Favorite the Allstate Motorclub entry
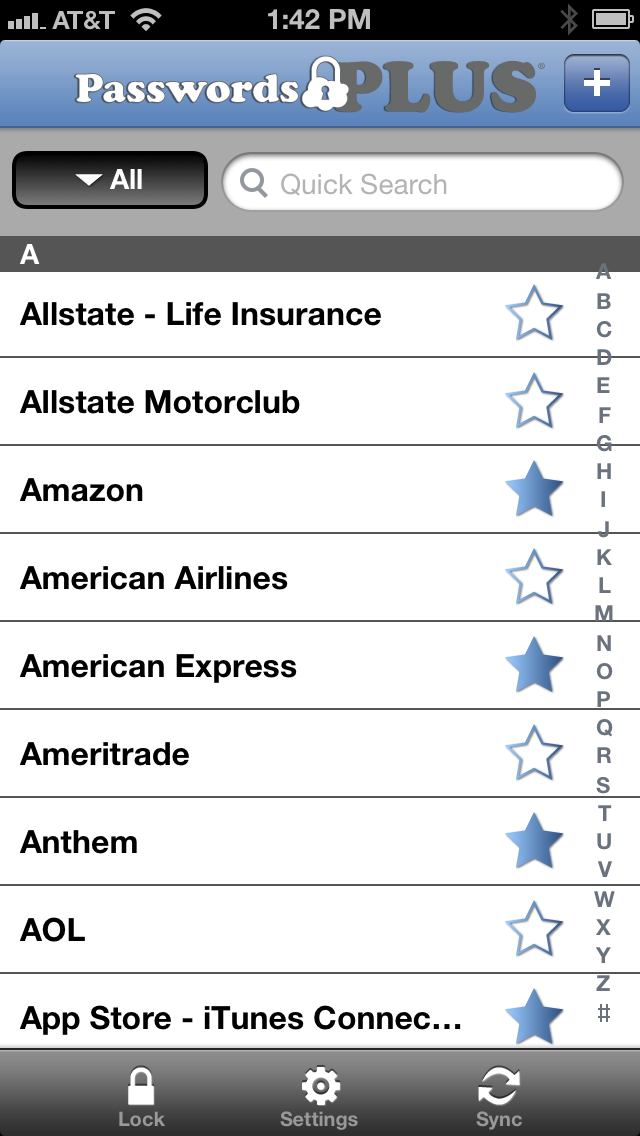The width and height of the screenshot is (640, 1136). (x=535, y=402)
